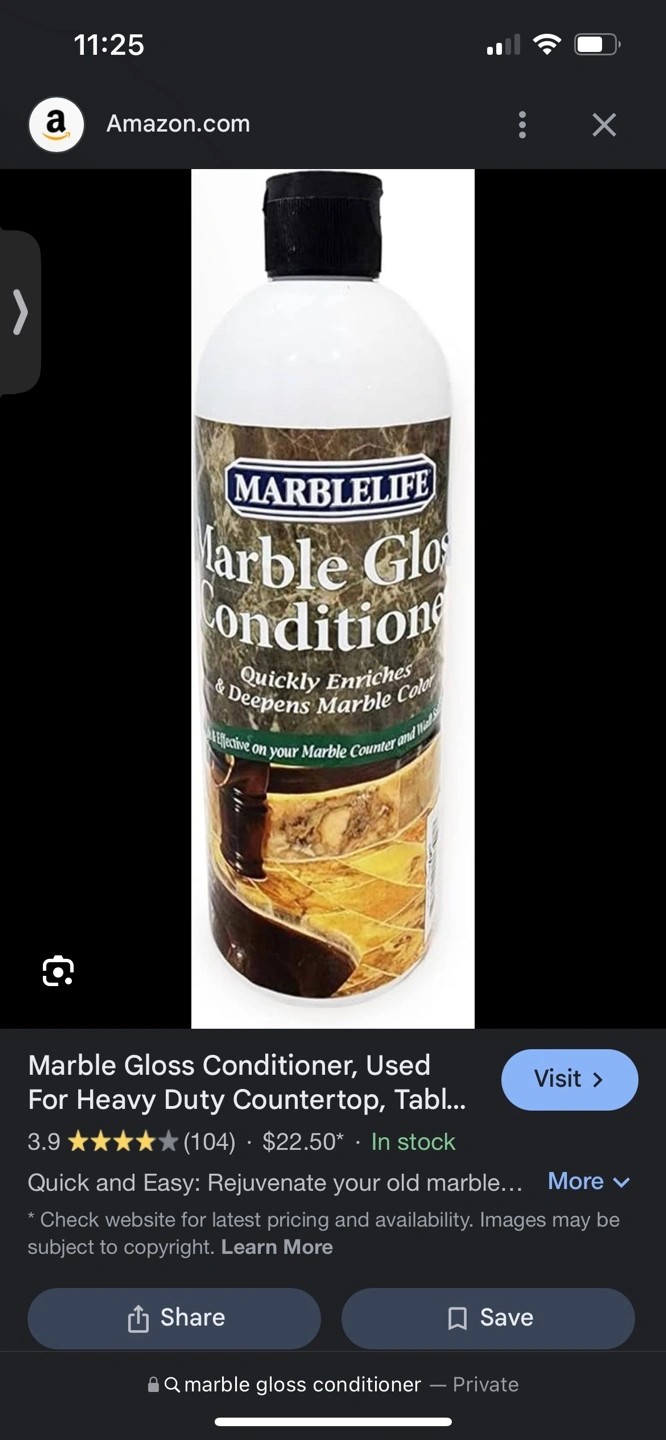View the Marblelife product image
This screenshot has width=666, height=1440.
coord(332,598)
